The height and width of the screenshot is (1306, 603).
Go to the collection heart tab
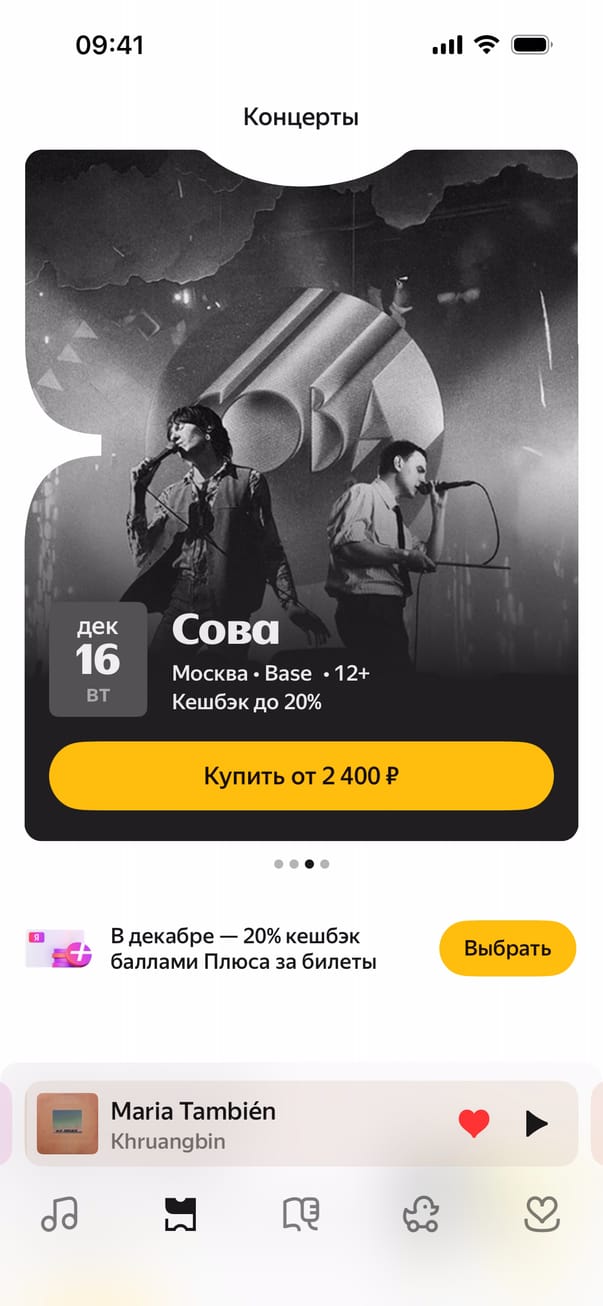[x=541, y=1215]
